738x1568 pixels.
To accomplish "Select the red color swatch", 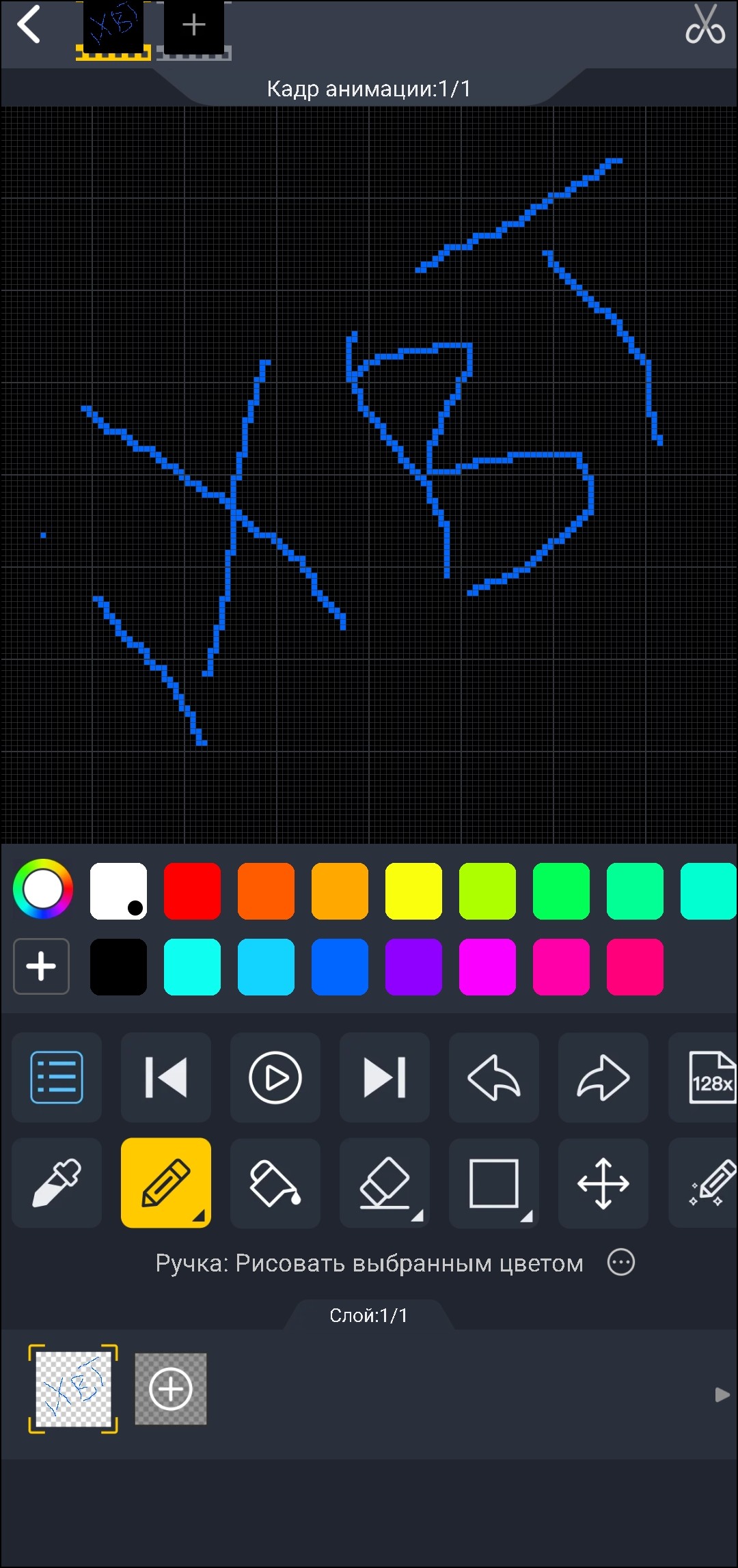I will click(x=192, y=891).
